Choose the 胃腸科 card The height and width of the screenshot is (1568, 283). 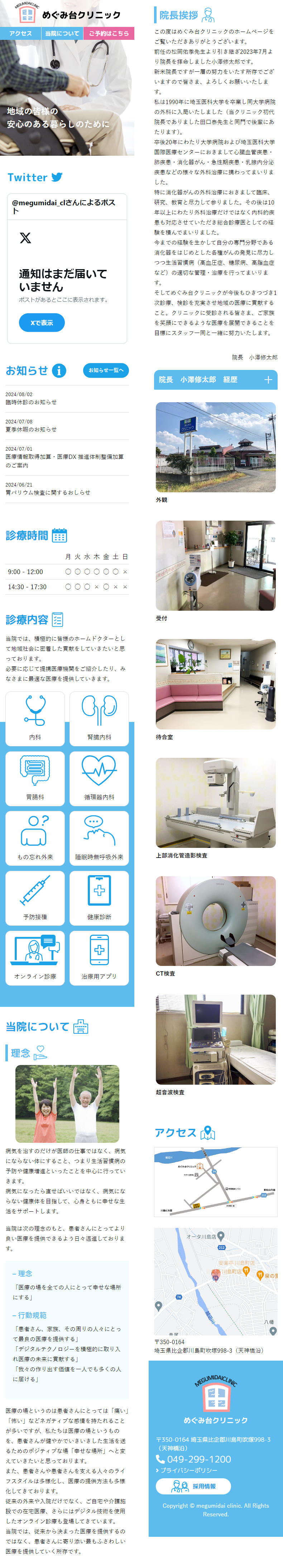(35, 779)
